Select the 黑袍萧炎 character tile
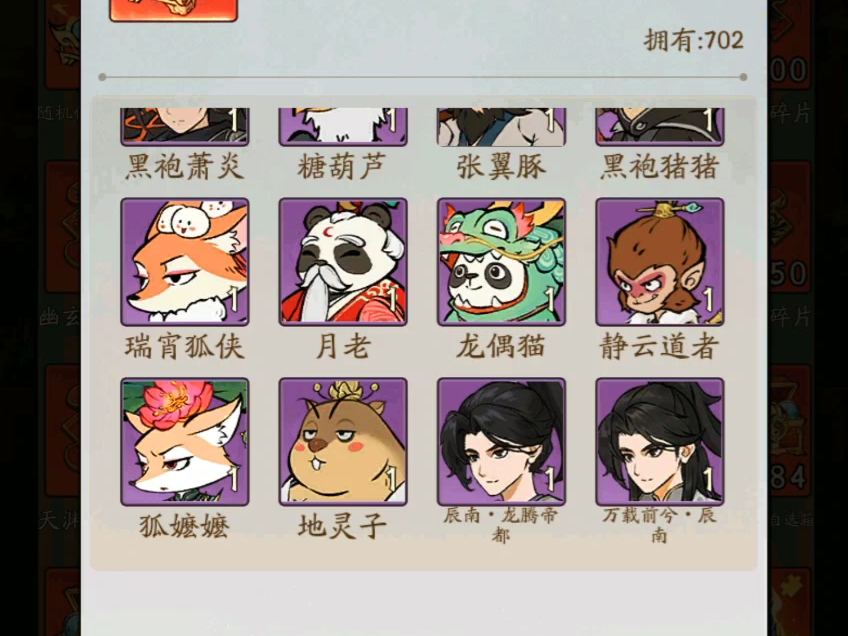Viewport: 848px width, 636px height. (x=185, y=127)
